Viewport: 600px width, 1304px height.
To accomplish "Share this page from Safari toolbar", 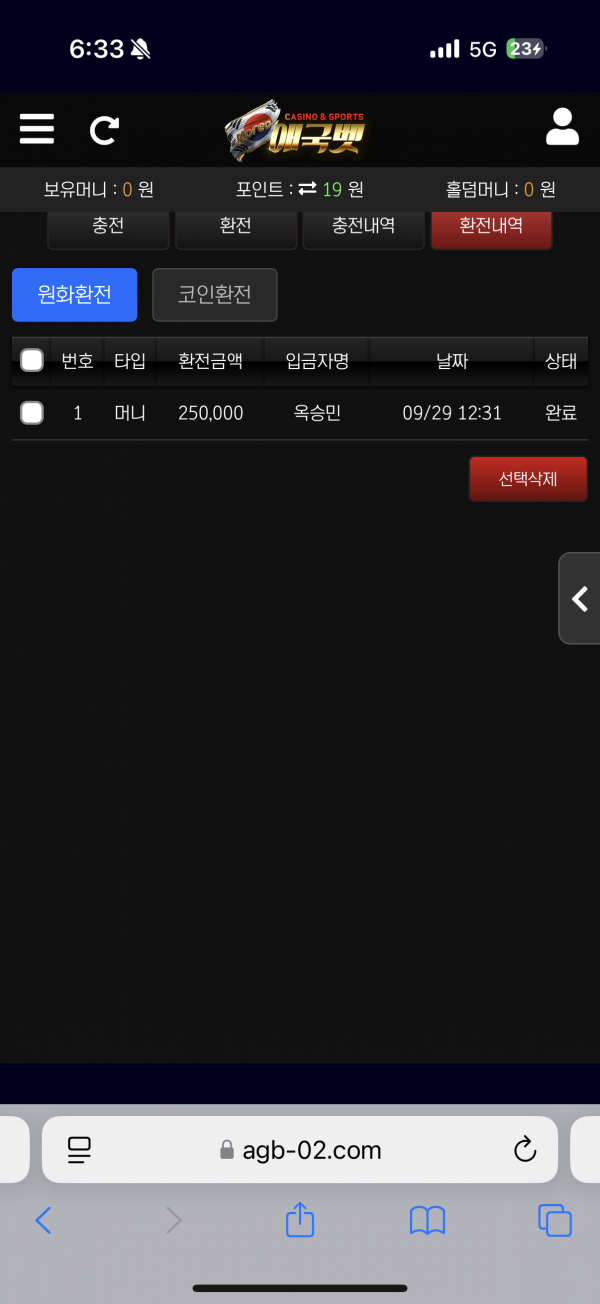I will pyautogui.click(x=300, y=1220).
